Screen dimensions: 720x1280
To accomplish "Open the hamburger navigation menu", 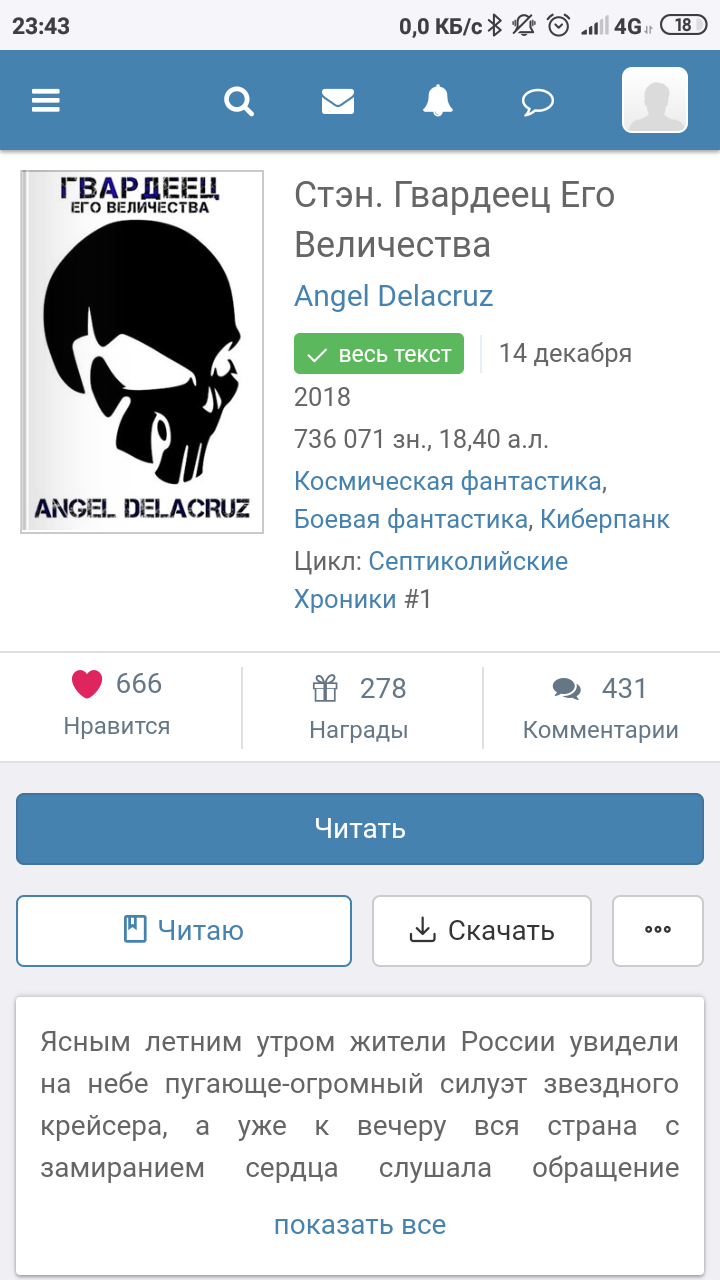I will (x=46, y=101).
